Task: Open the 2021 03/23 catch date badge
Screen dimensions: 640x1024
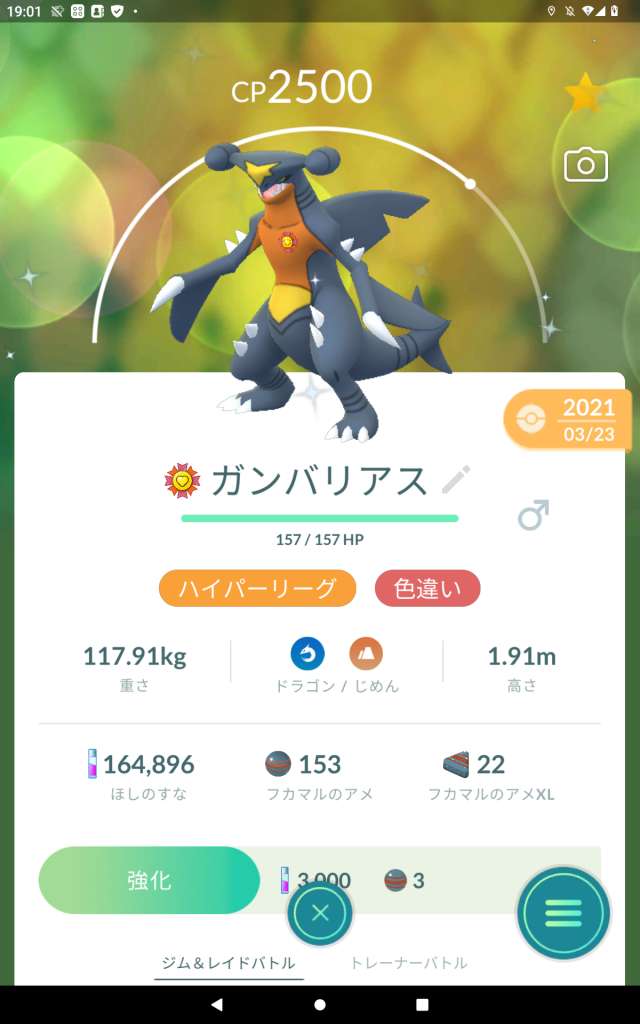Action: [567, 419]
